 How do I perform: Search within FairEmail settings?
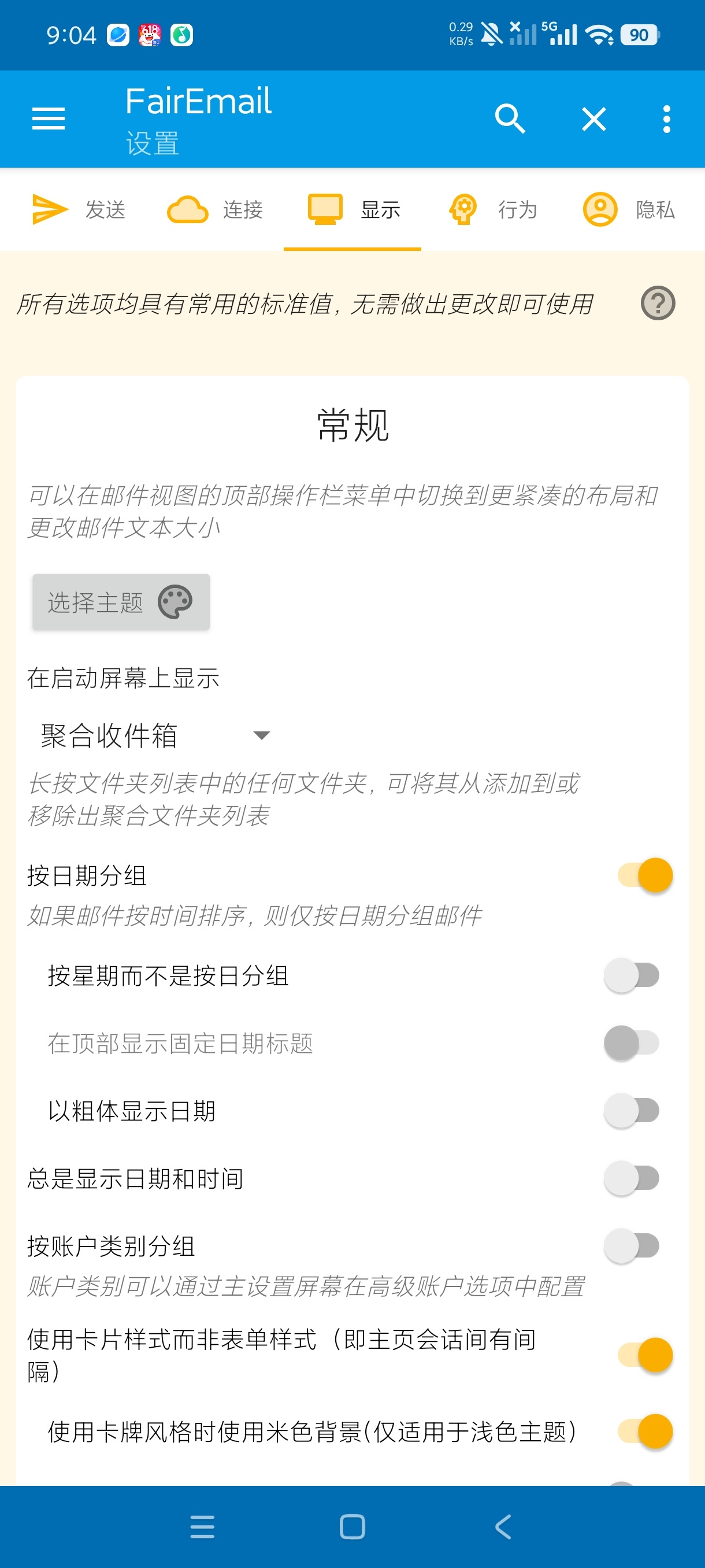(510, 119)
